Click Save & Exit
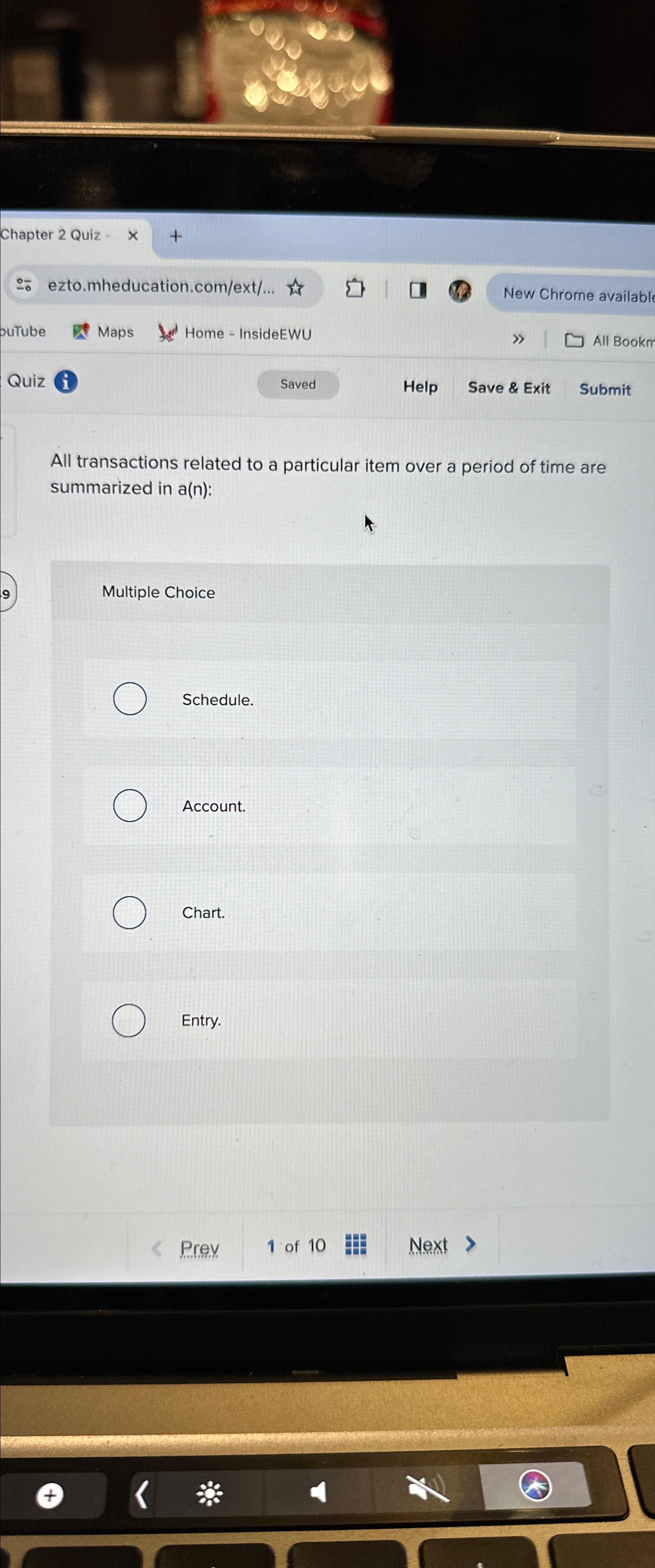This screenshot has height=1568, width=655. tap(508, 388)
